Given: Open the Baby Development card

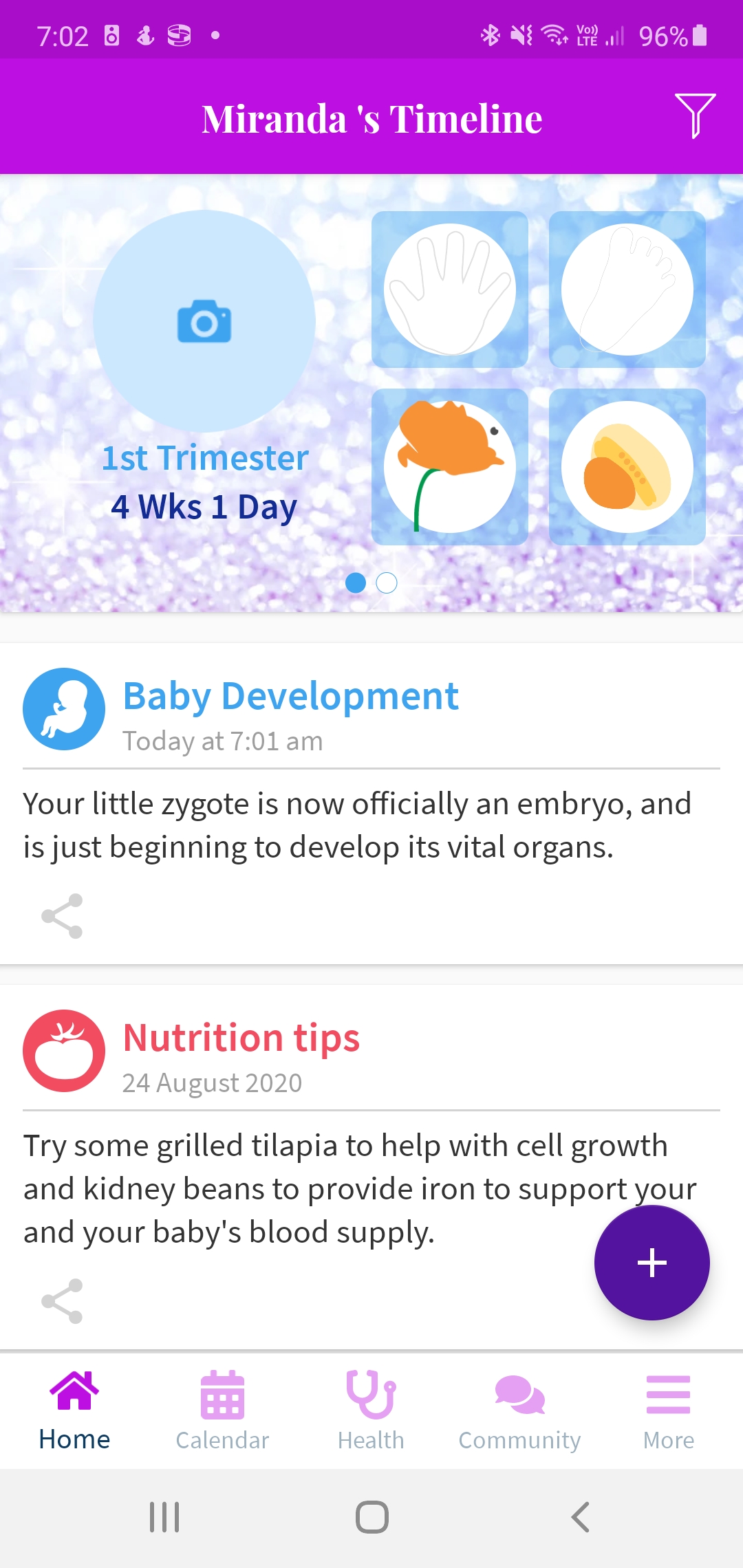Looking at the screenshot, I should point(371,803).
